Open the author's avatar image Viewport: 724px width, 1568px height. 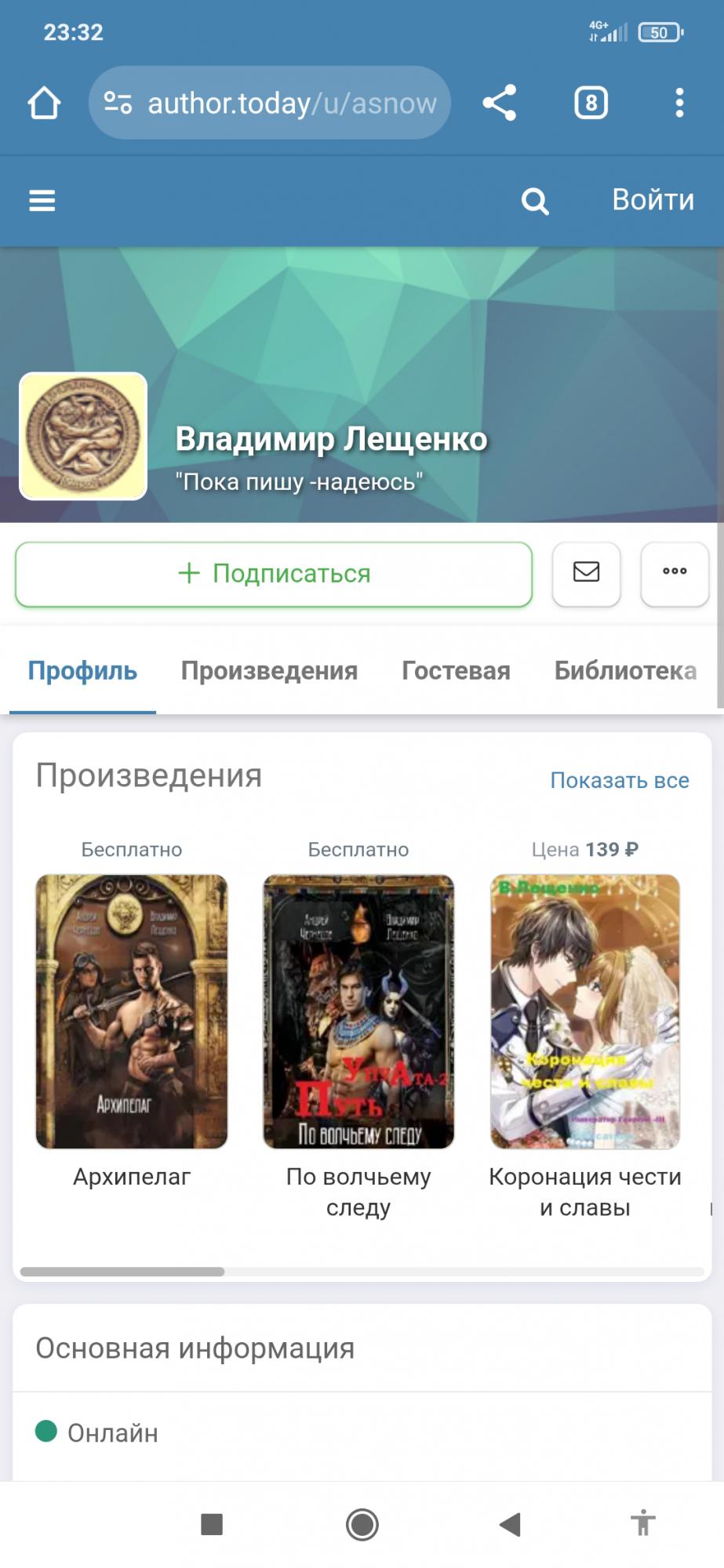83,436
